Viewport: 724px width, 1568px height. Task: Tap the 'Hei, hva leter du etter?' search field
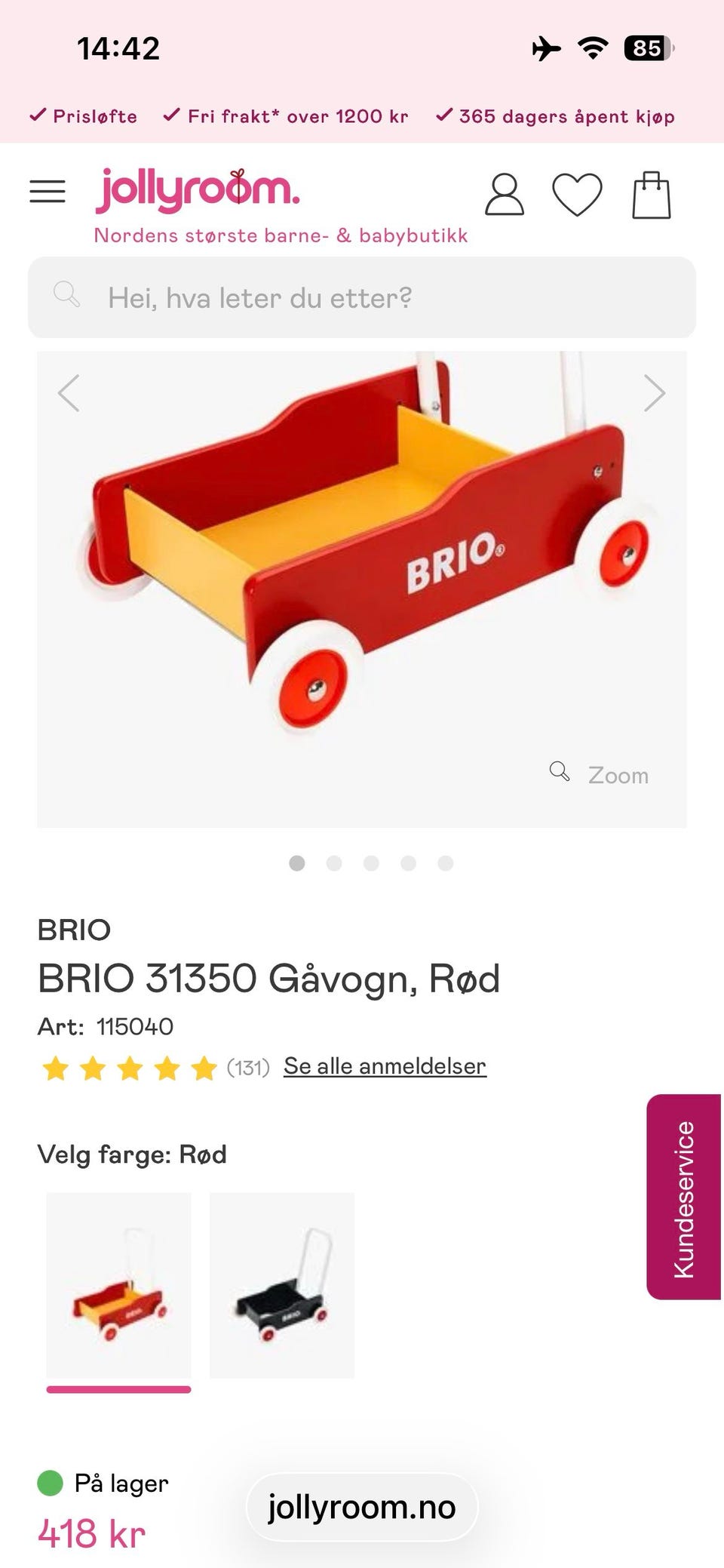(362, 297)
